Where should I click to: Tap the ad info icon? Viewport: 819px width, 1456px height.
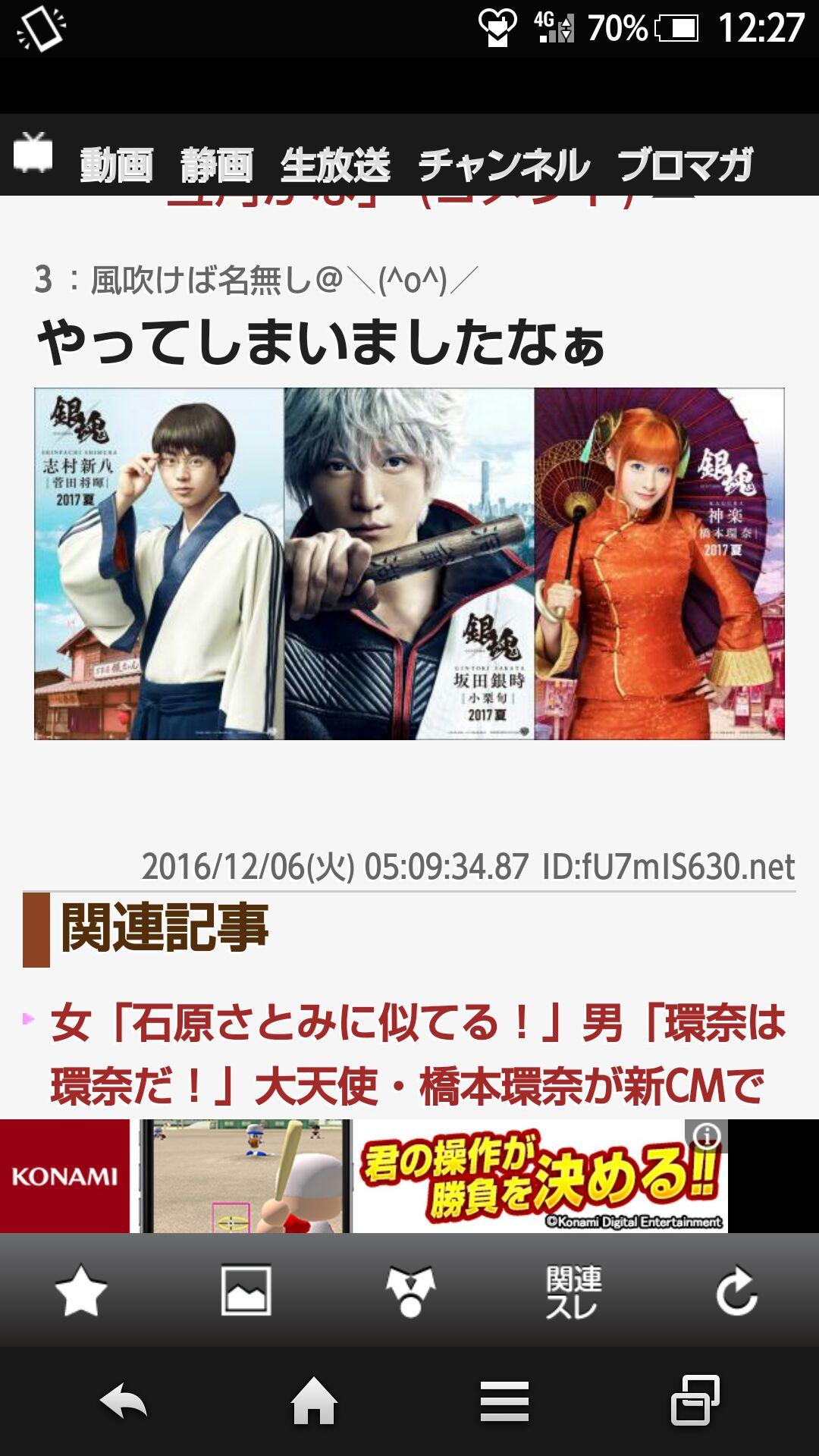[x=707, y=1136]
